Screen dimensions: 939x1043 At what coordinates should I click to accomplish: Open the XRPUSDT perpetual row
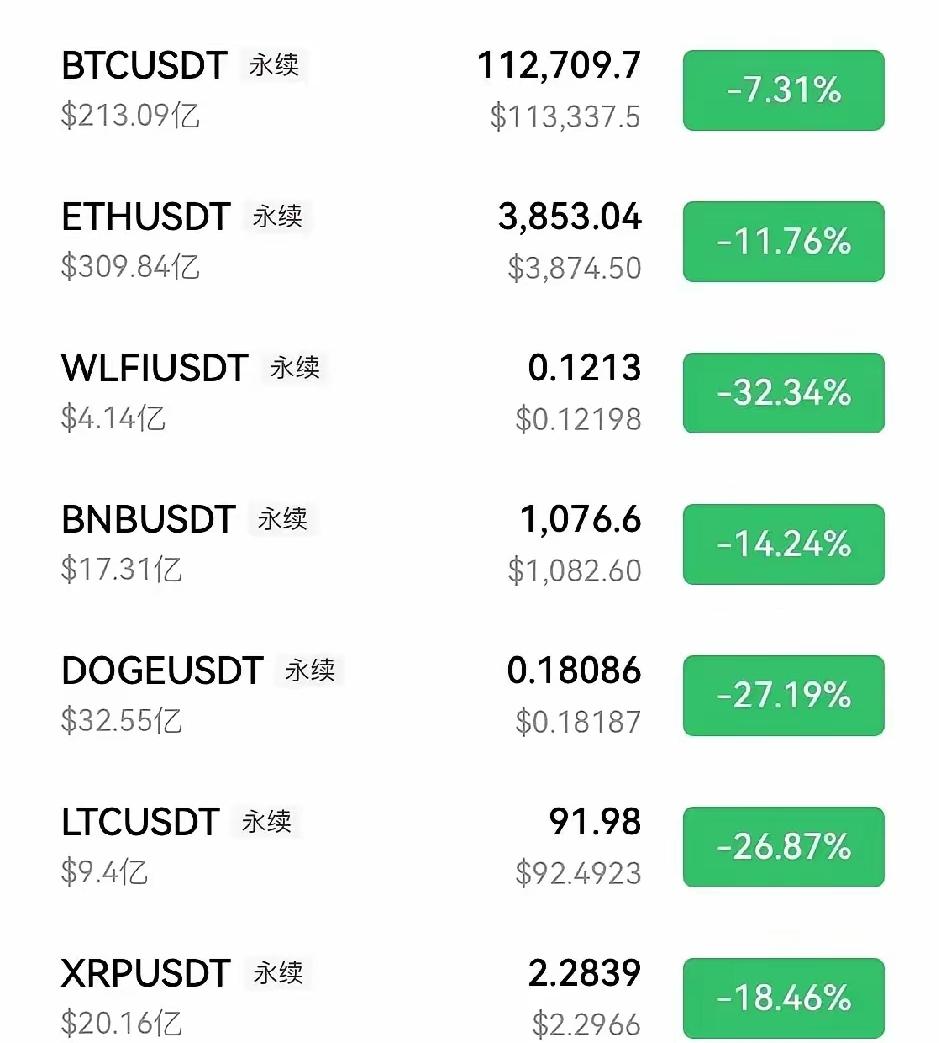pos(146,973)
